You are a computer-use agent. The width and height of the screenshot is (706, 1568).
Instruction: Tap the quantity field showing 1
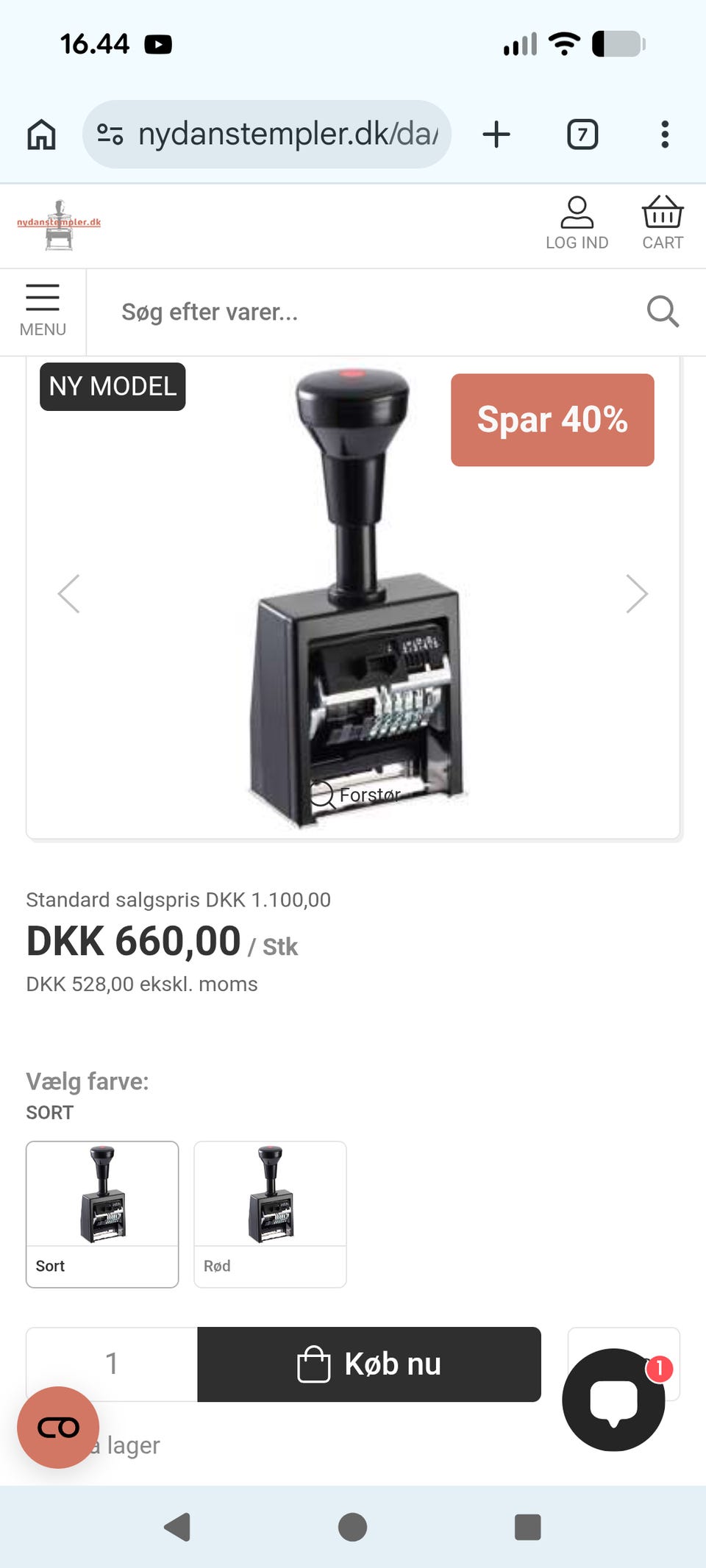click(x=112, y=1364)
